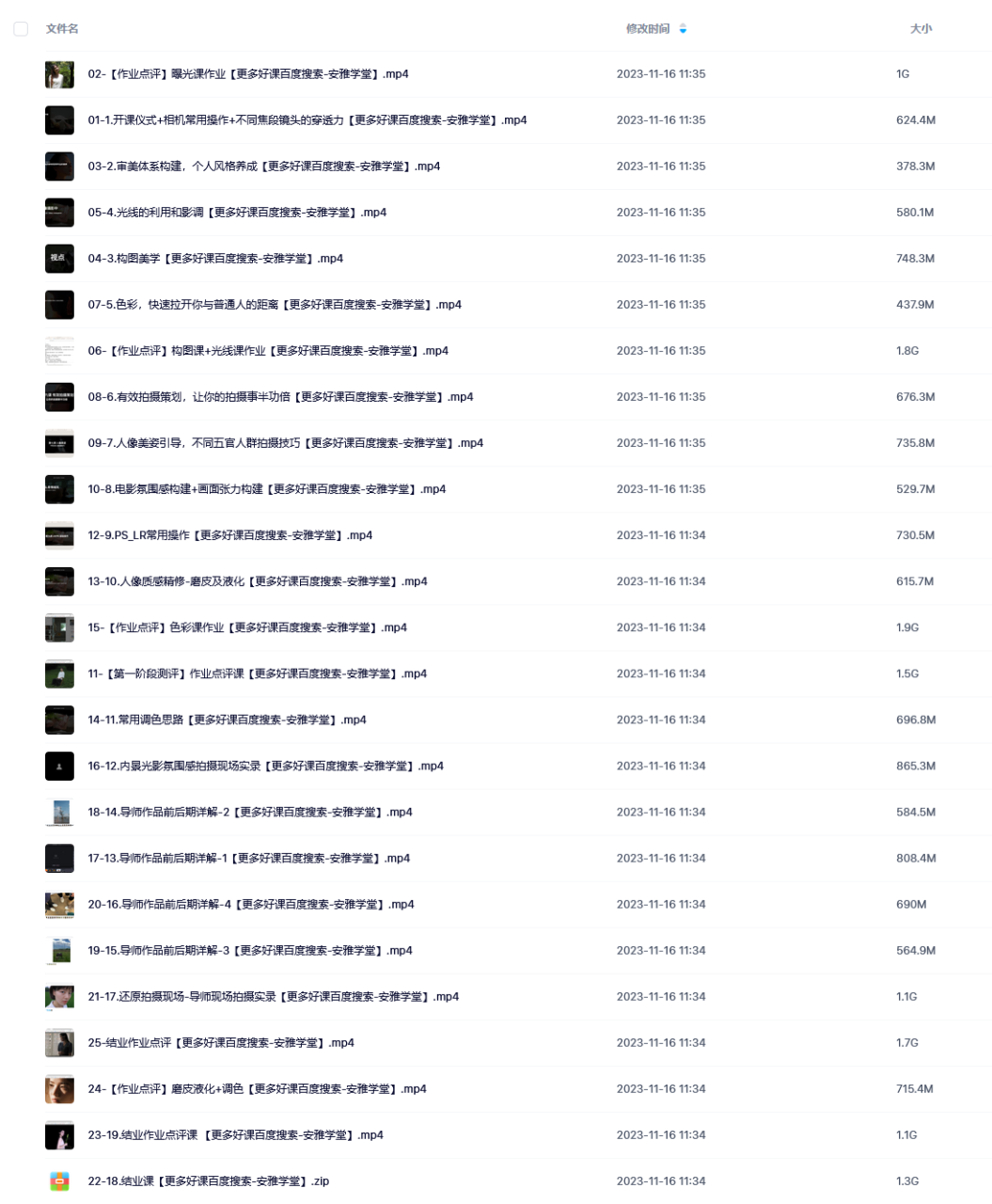
Task: Open 16-12.内景光影氛围感拍摄现场实录 video
Action: tap(265, 766)
